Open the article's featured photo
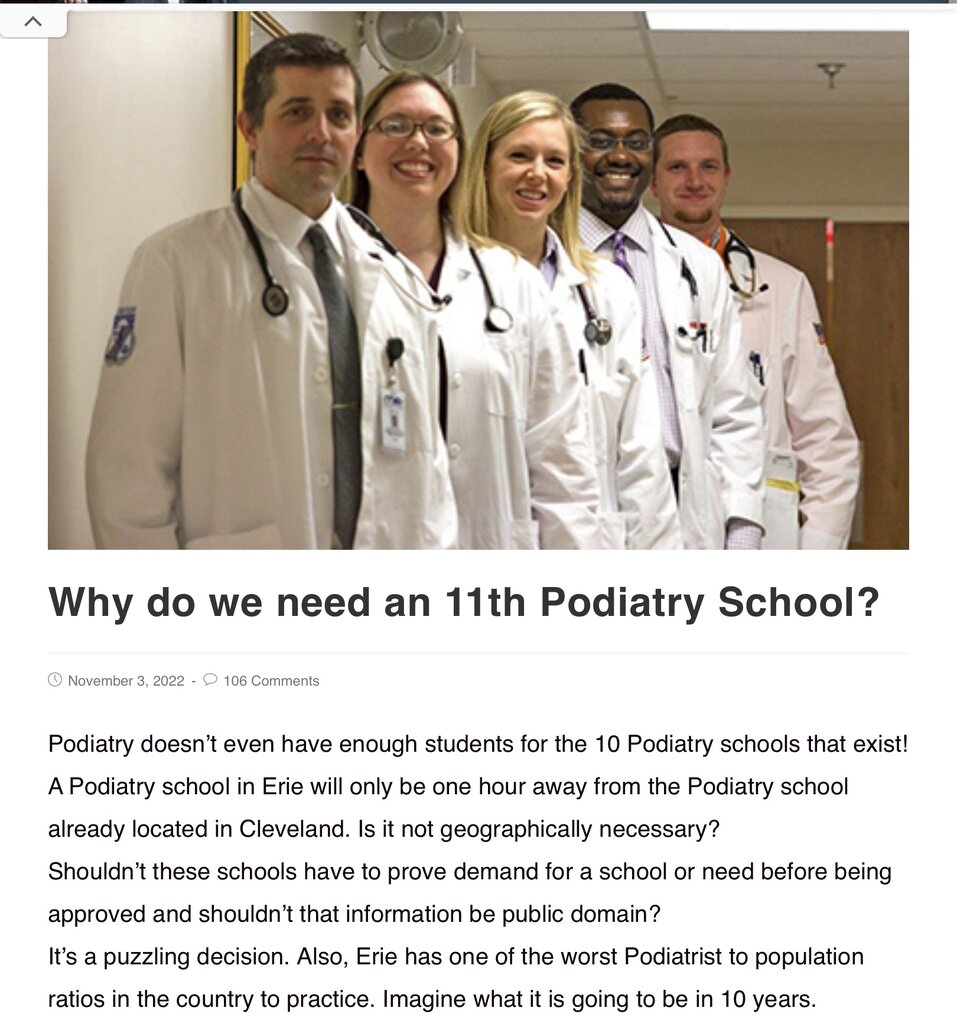The image size is (957, 1024). tap(478, 290)
